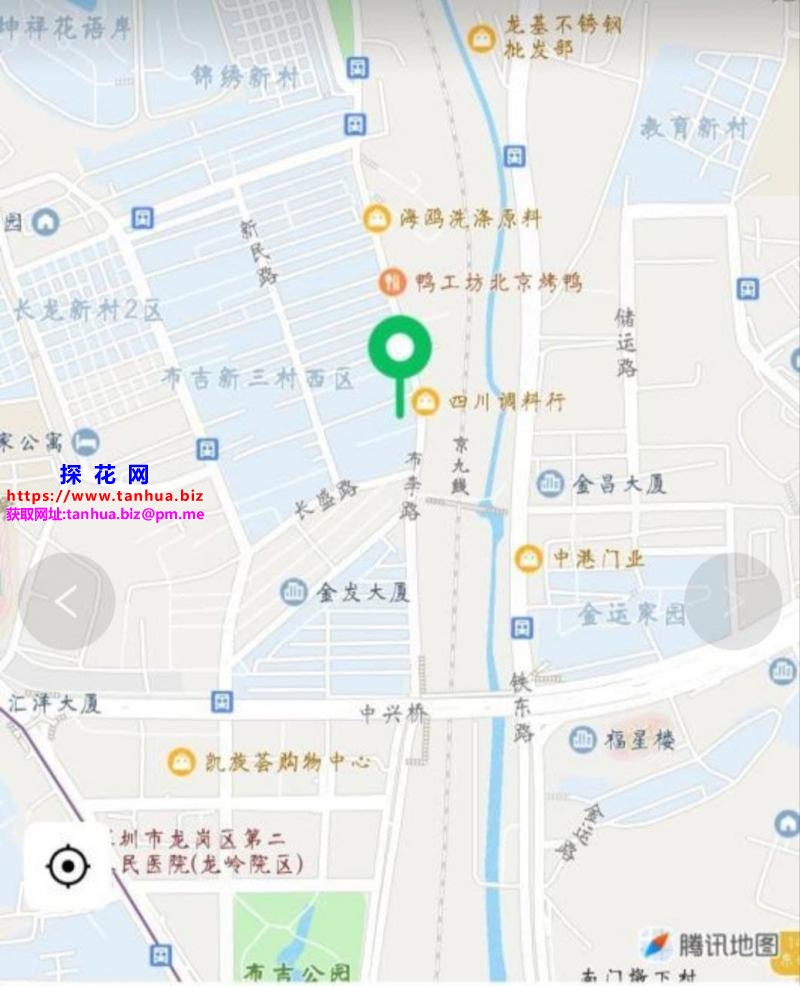Image resolution: width=800 pixels, height=986 pixels.
Task: Select the 鸭工坊北京烤鸭 restaurant marker
Action: (390, 282)
